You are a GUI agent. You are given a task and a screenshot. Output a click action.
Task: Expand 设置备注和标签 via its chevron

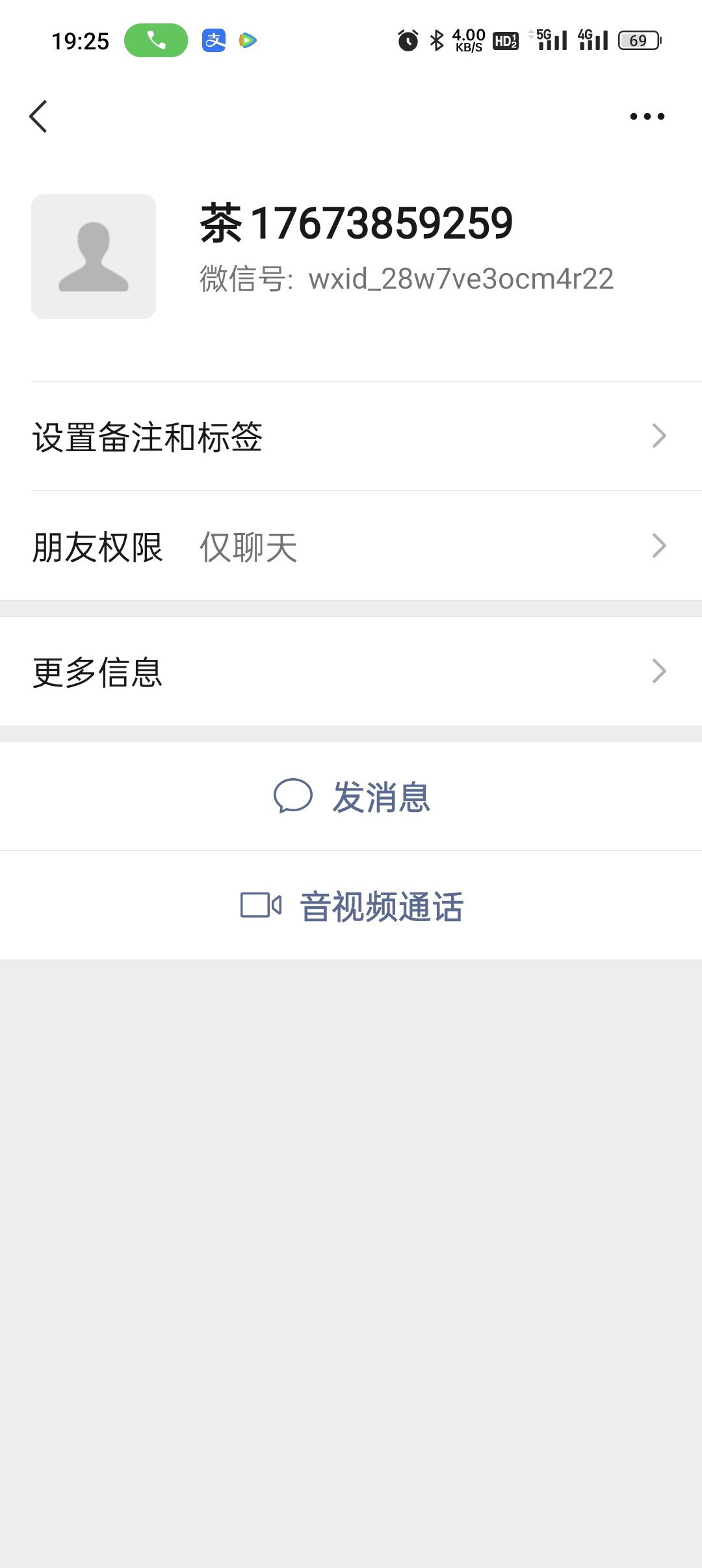[659, 437]
